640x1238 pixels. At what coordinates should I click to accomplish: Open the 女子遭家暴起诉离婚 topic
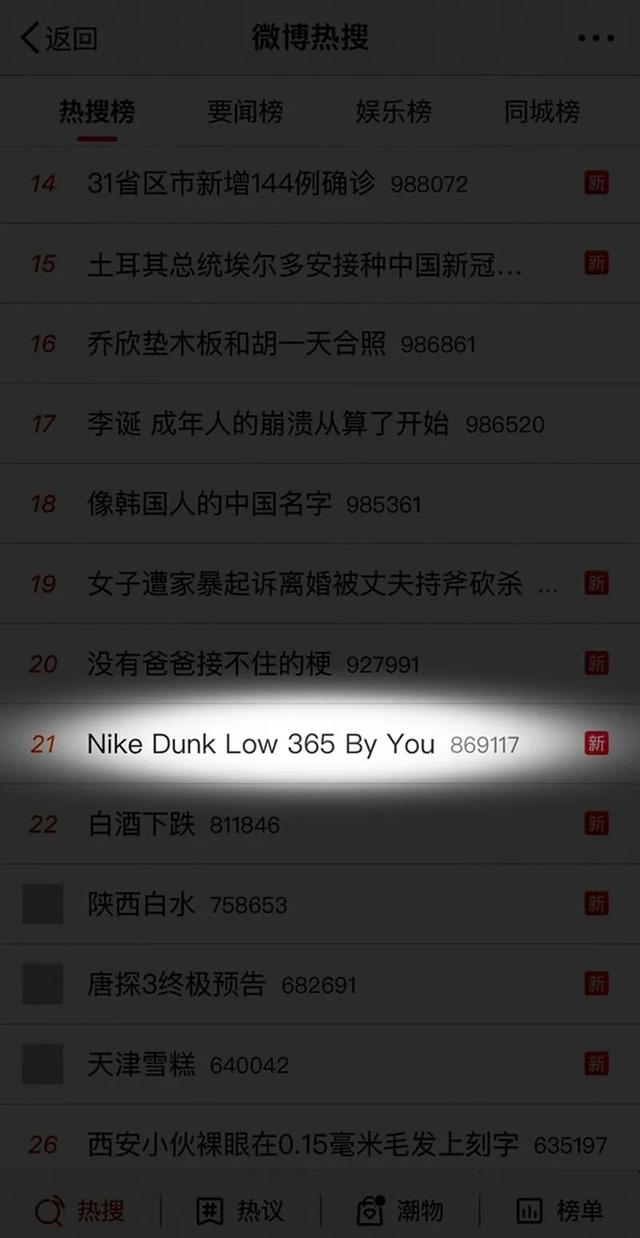point(320,583)
